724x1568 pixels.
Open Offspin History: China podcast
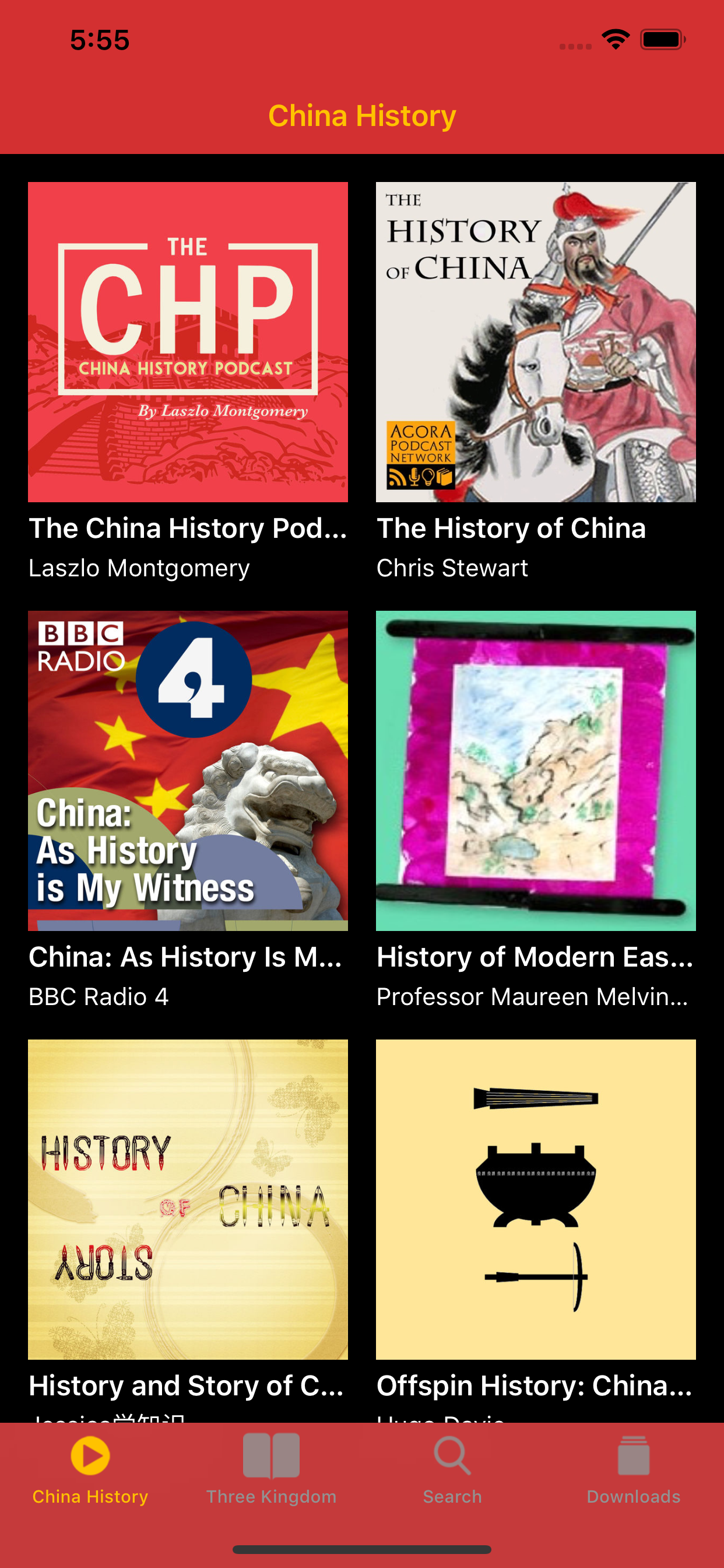point(536,1199)
